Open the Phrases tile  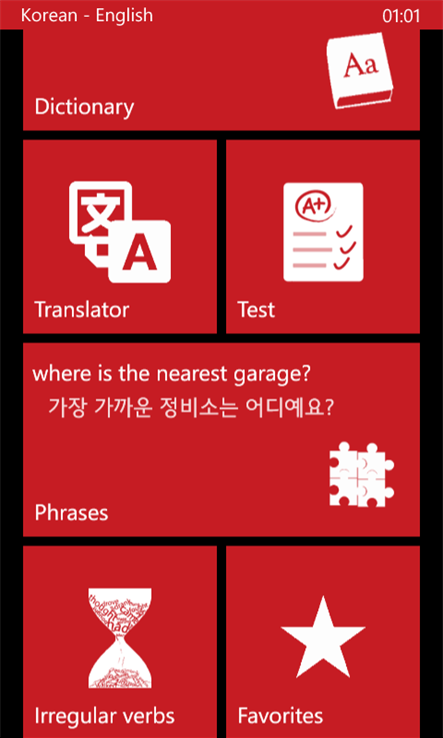[221, 440]
